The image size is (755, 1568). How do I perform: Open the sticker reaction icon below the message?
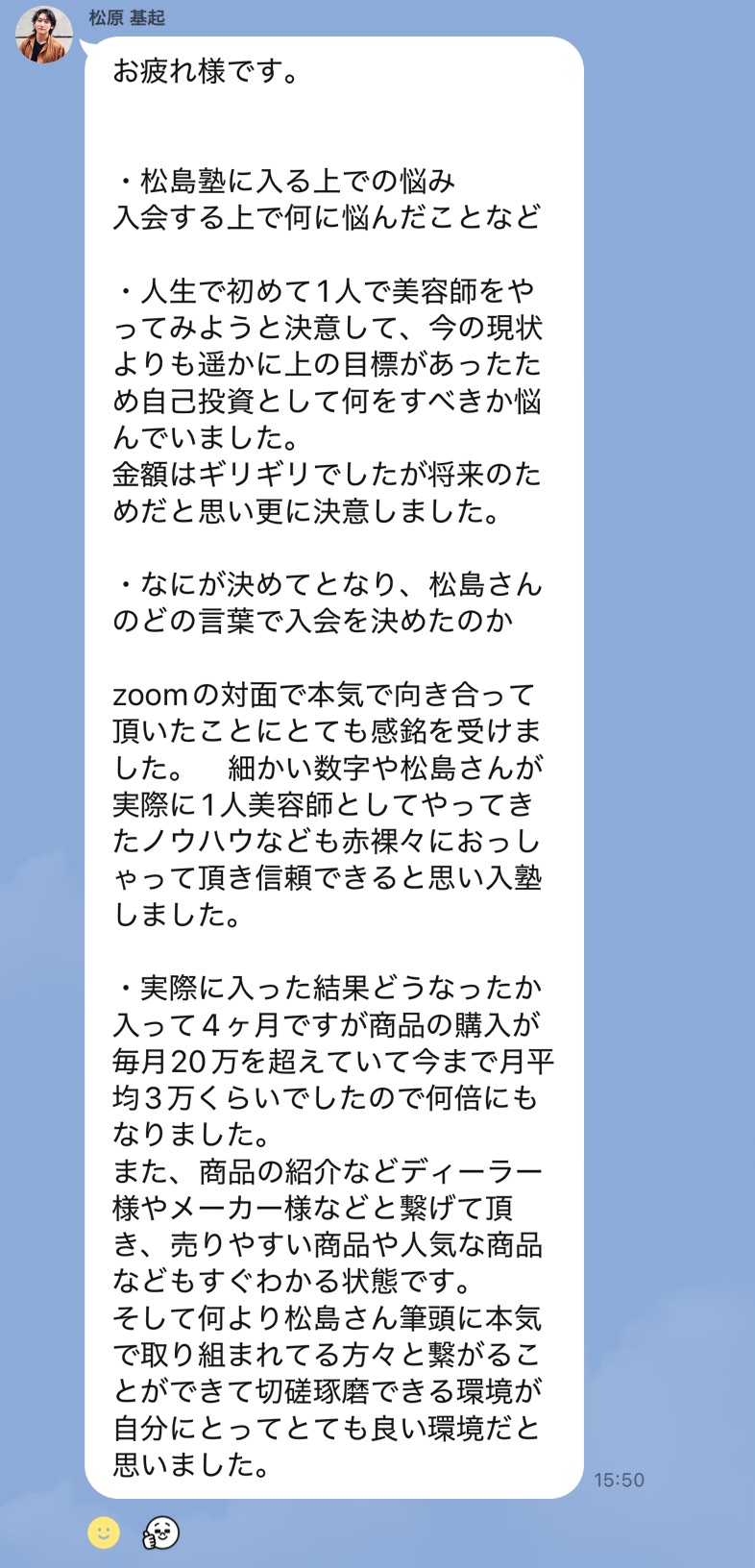click(161, 1532)
